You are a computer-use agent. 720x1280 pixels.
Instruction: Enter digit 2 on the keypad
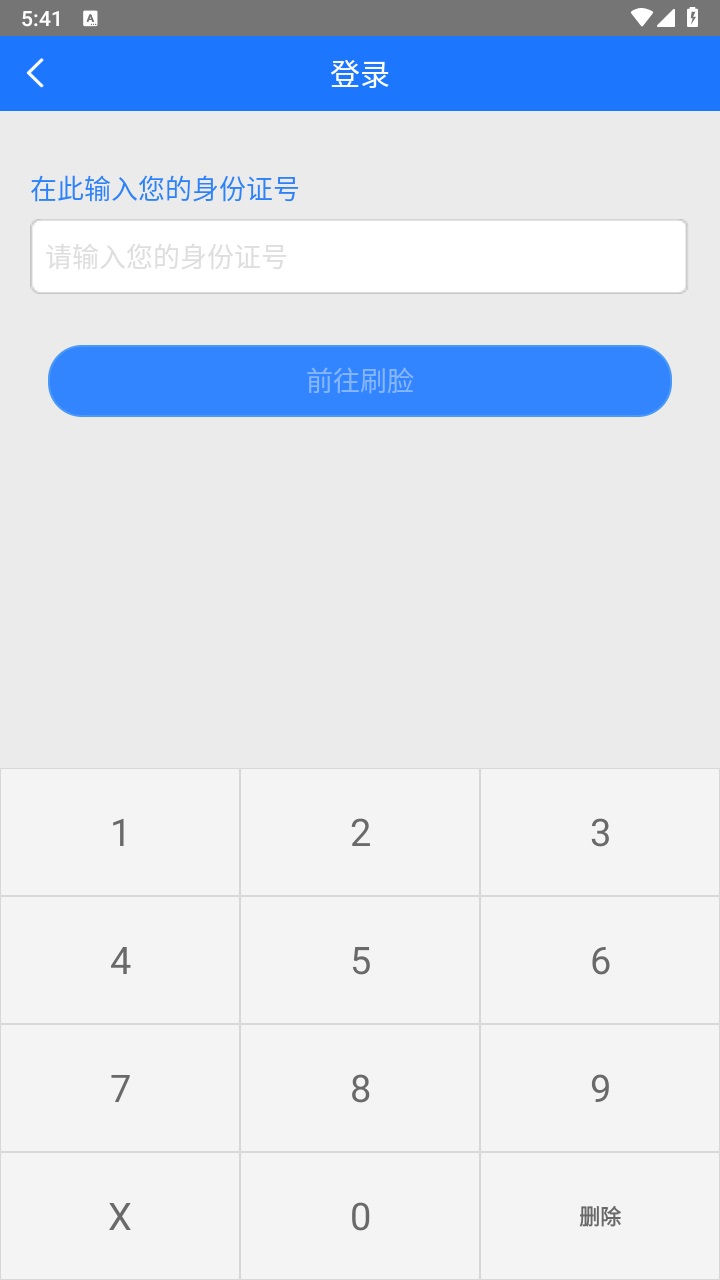tap(360, 832)
